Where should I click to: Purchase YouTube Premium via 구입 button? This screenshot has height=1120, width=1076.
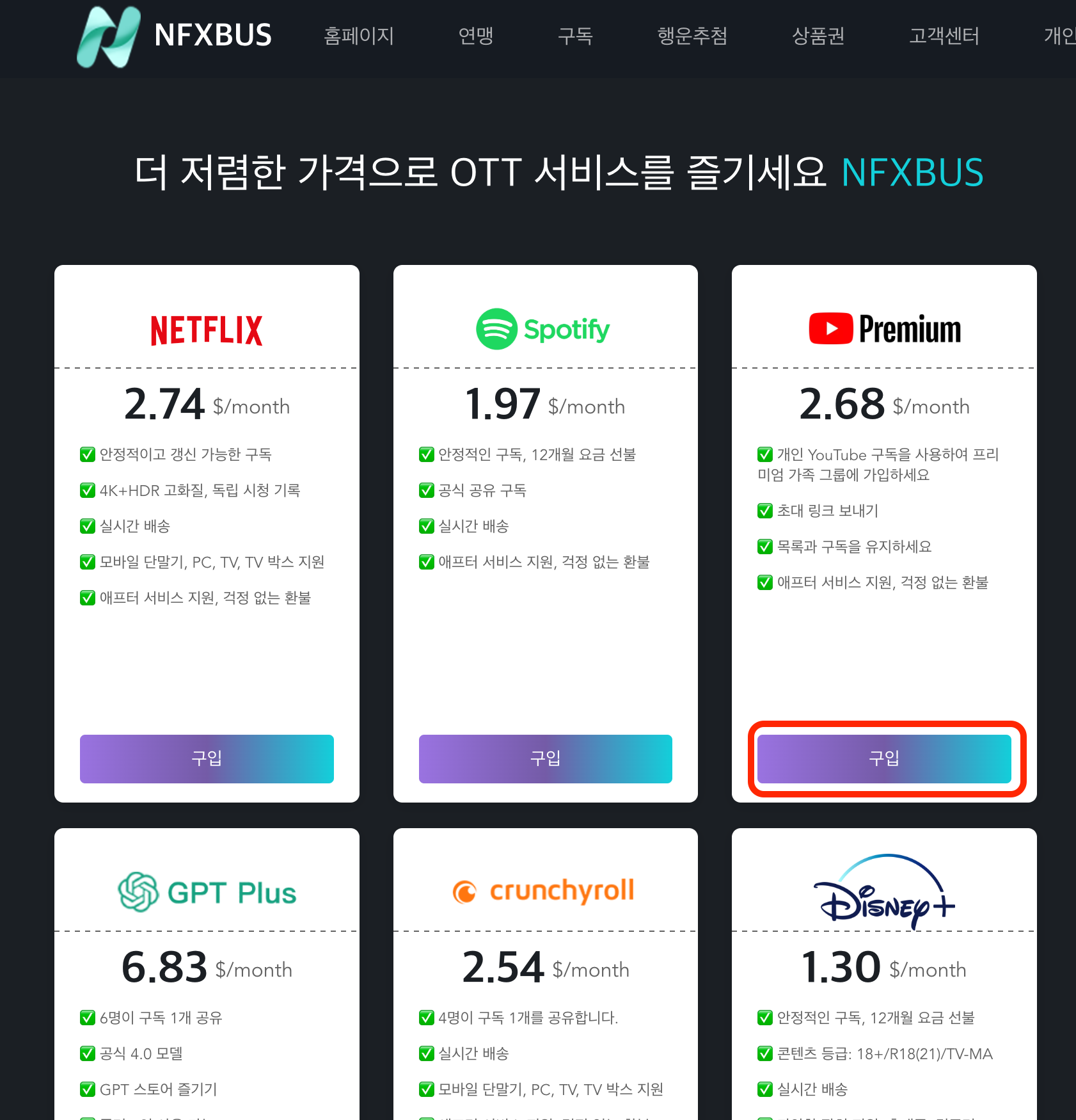pos(884,758)
